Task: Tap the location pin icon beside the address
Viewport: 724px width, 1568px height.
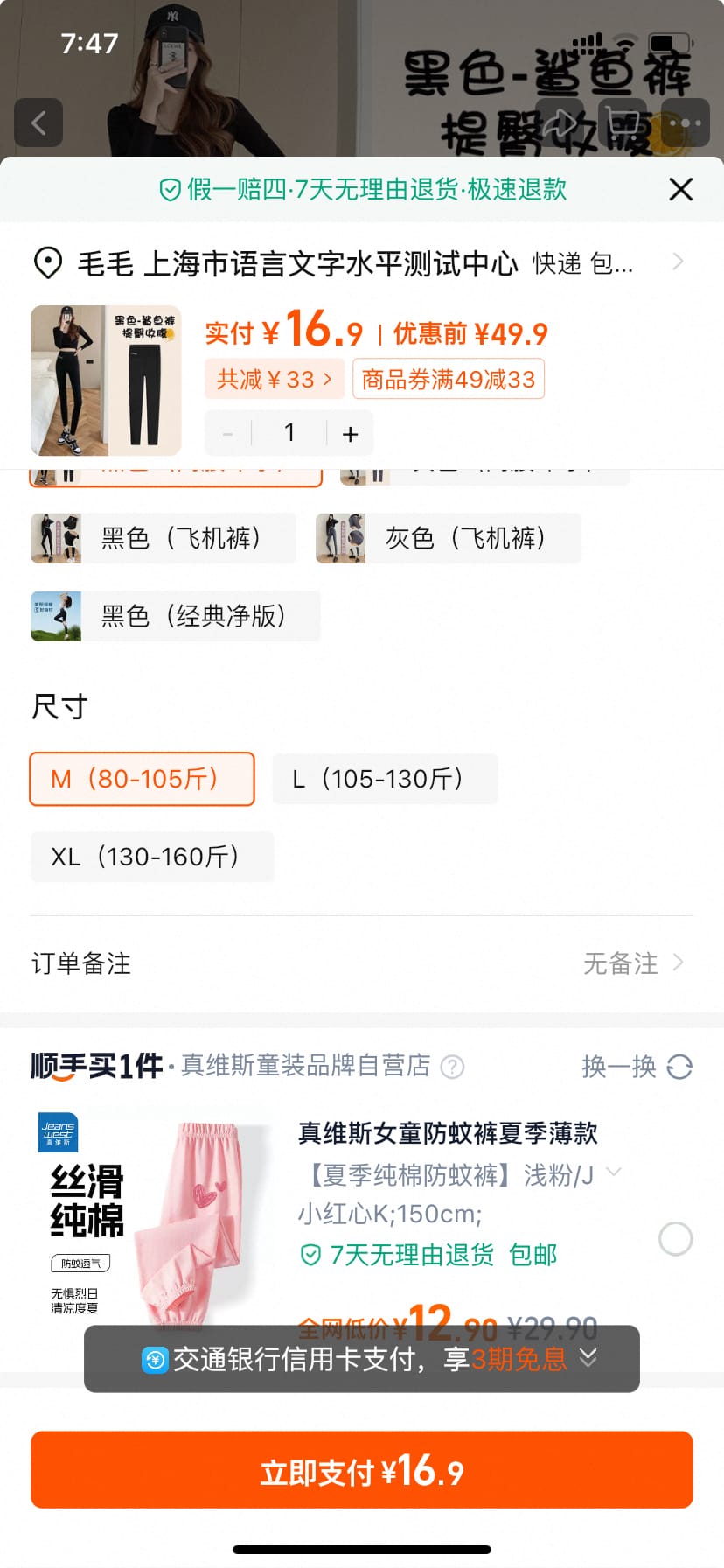Action: tap(48, 262)
